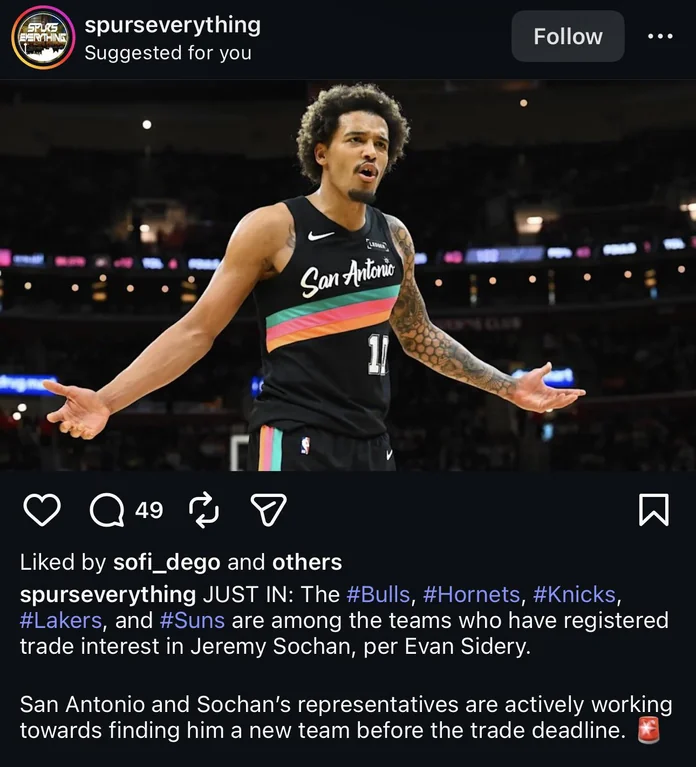Repost this post
Image resolution: width=696 pixels, height=767 pixels.
click(x=203, y=510)
